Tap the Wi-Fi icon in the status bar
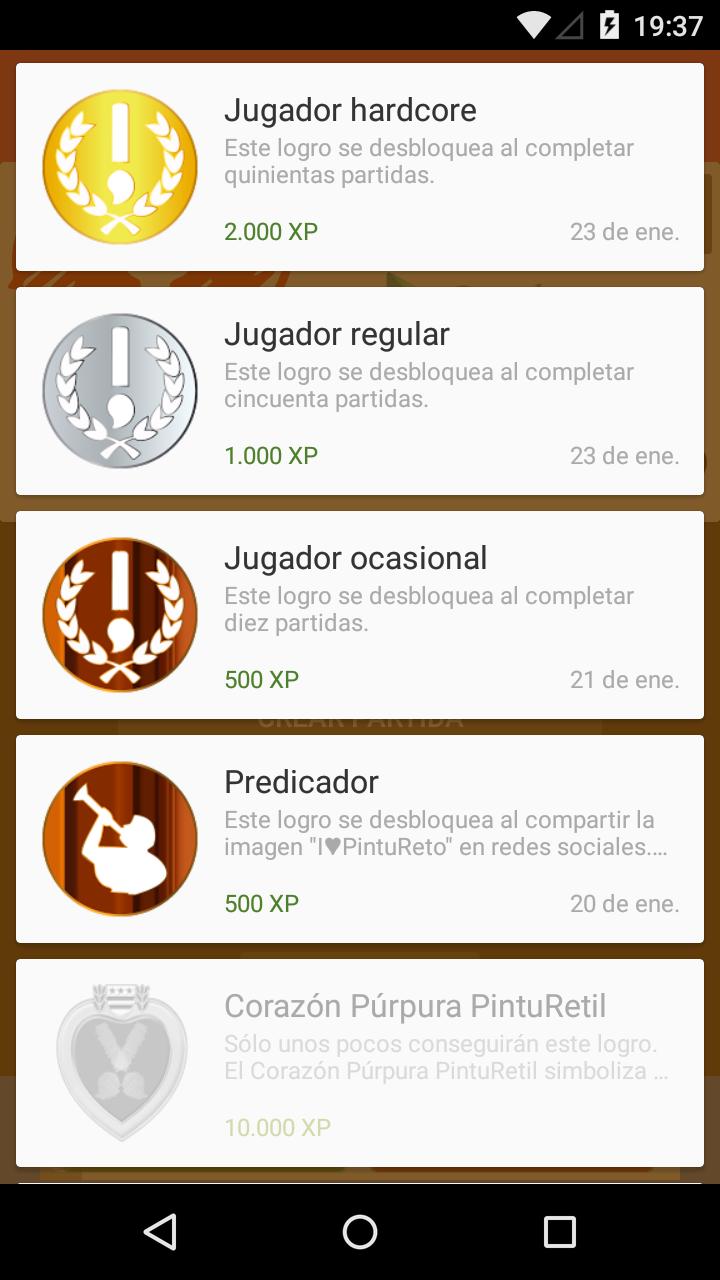Screen dimensions: 720x1280 [x=530, y=25]
